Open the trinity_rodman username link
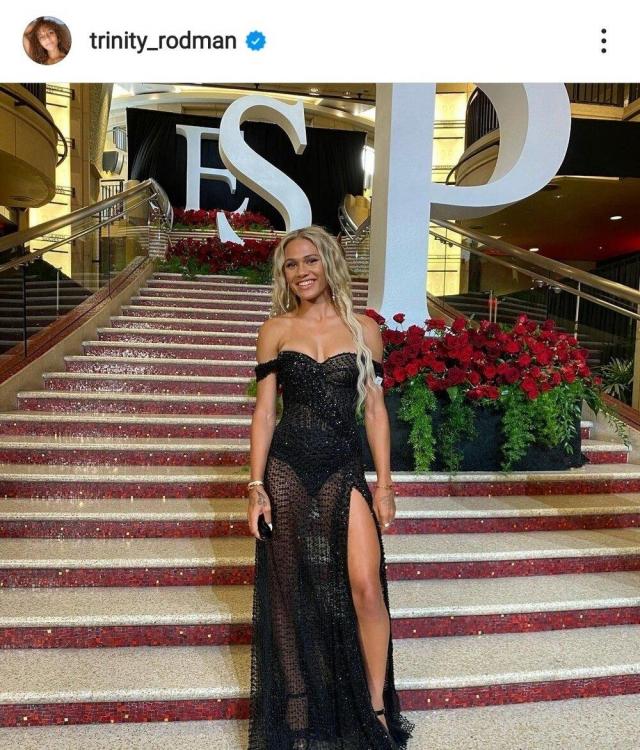This screenshot has width=640, height=750. (x=163, y=41)
